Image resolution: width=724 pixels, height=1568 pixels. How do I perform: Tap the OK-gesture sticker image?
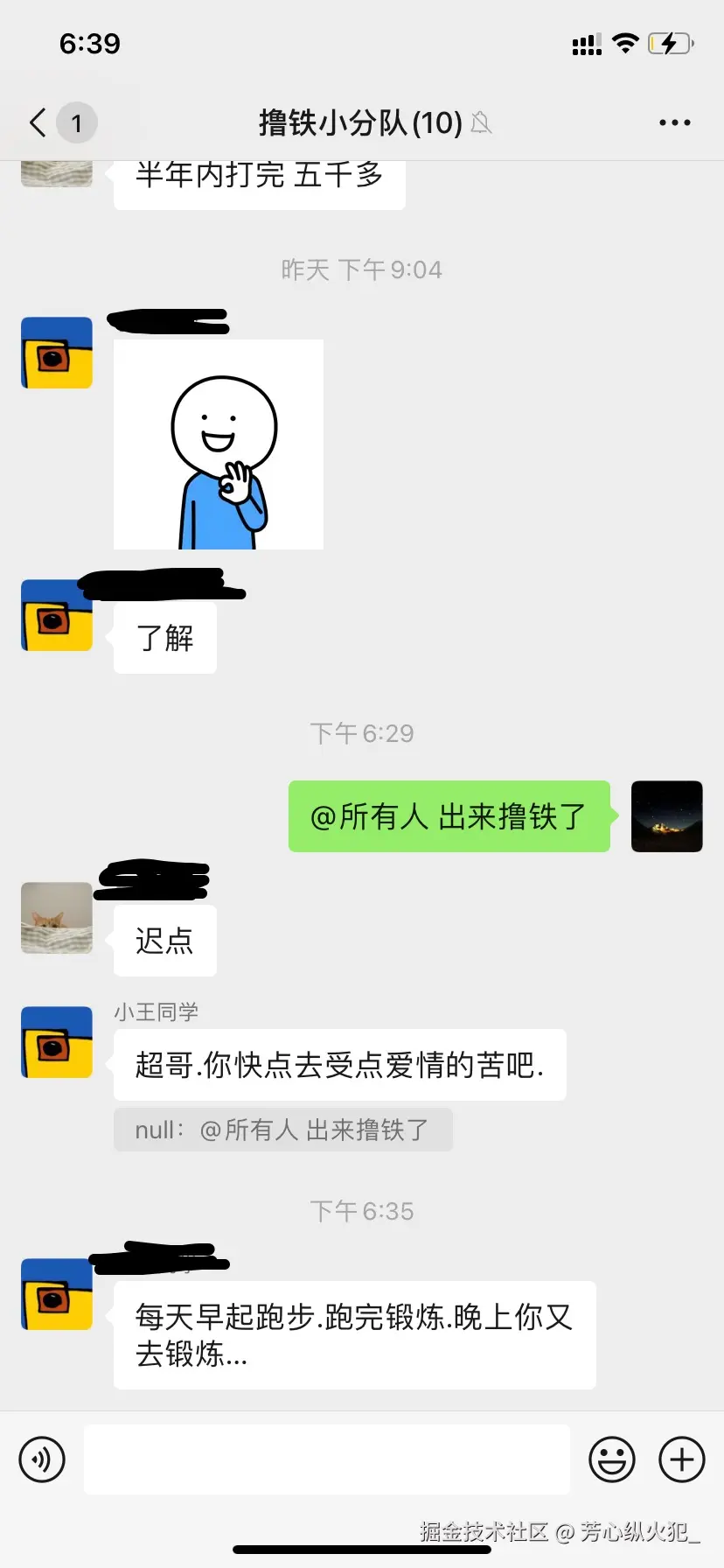219,444
